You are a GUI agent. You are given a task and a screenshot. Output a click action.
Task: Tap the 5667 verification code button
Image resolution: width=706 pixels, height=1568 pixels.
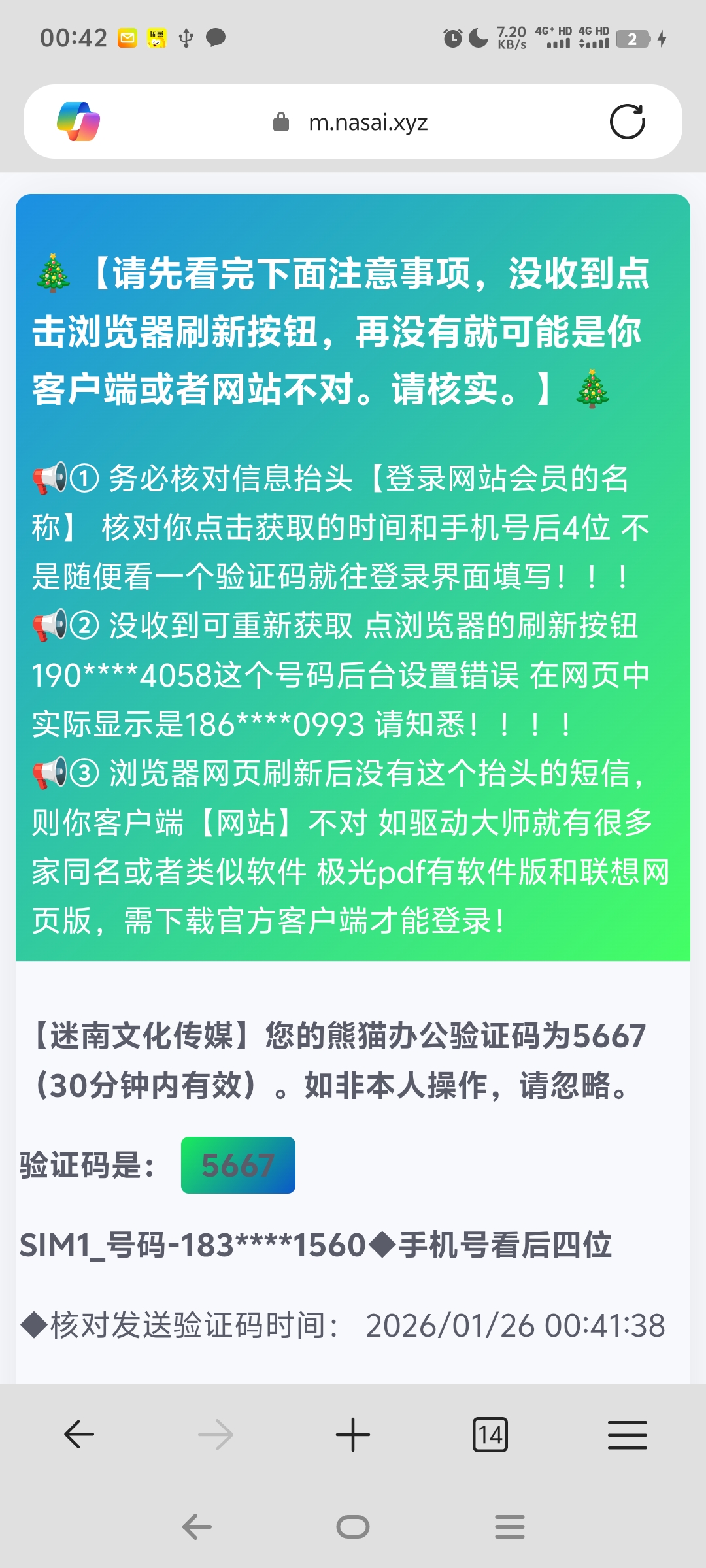click(238, 1165)
